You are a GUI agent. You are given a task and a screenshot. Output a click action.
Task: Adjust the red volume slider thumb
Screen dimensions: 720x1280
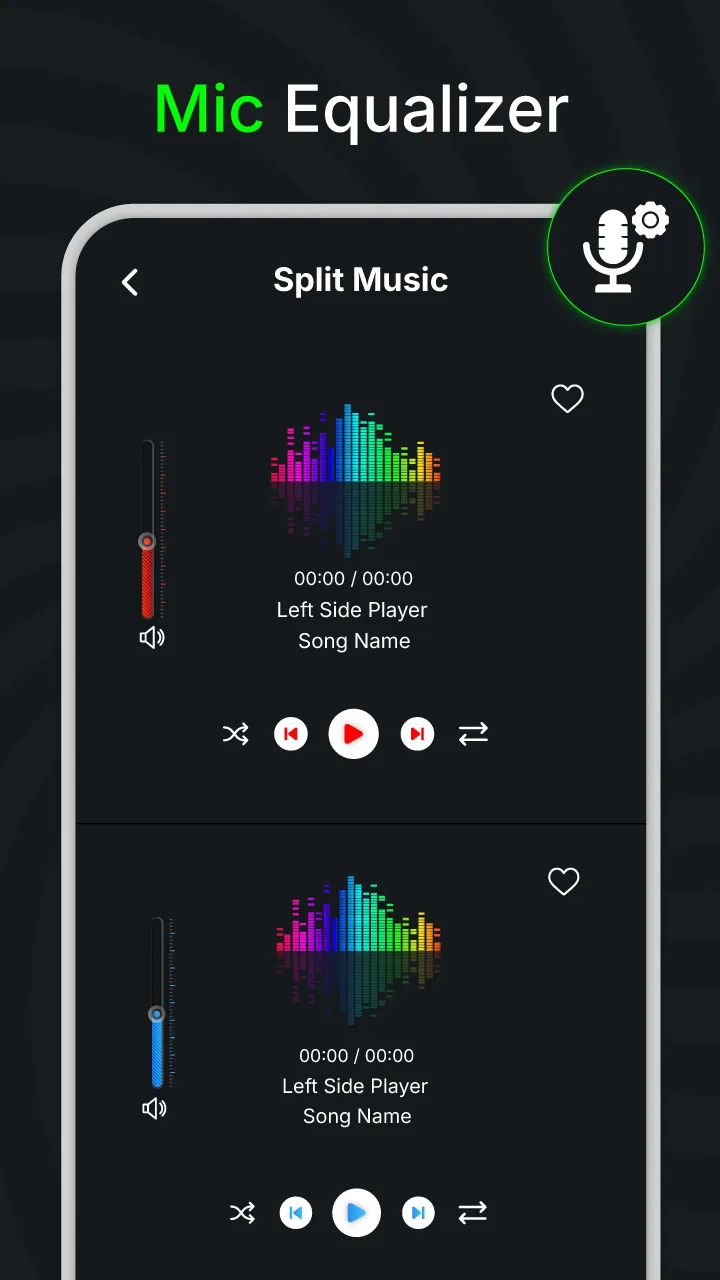tap(146, 540)
